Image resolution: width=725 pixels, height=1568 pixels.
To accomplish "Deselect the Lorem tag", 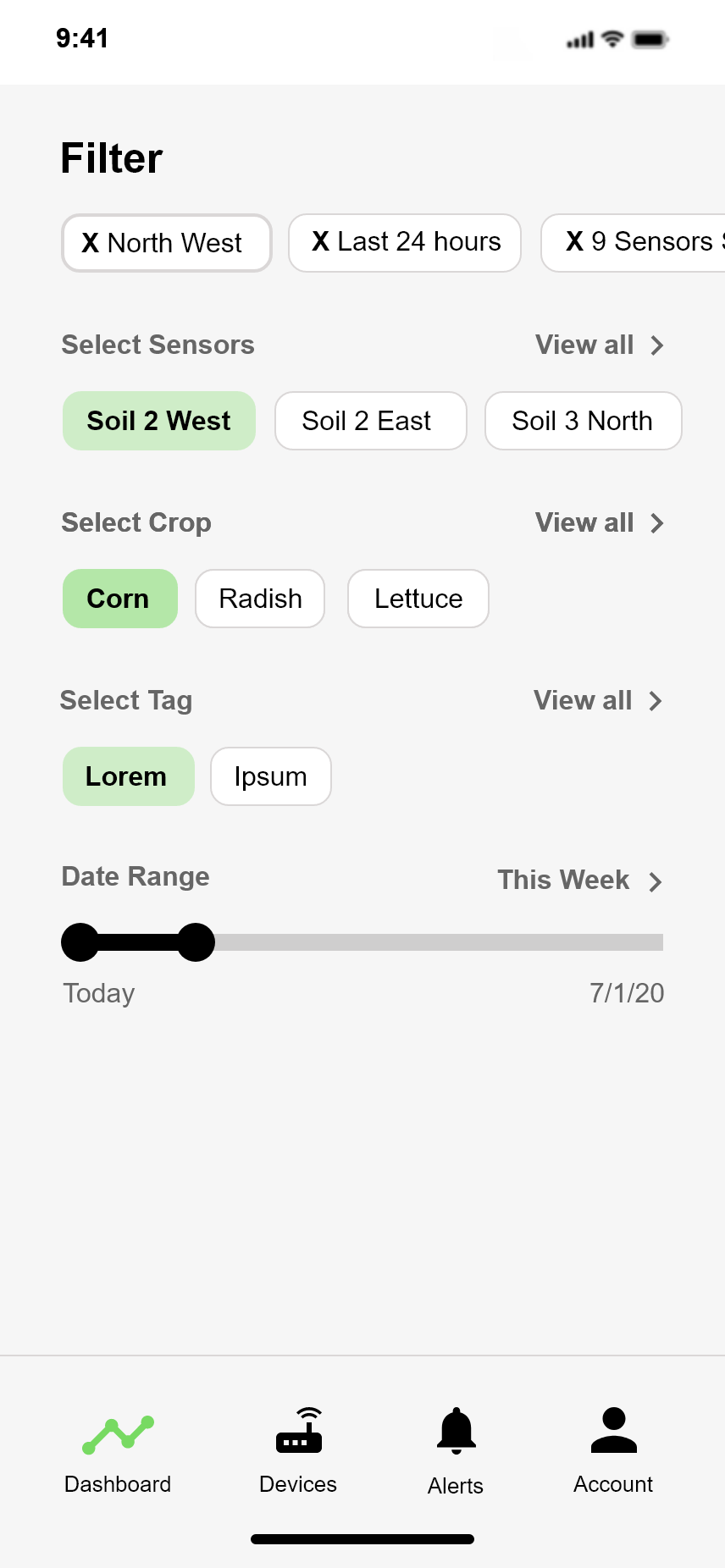I will click(128, 776).
